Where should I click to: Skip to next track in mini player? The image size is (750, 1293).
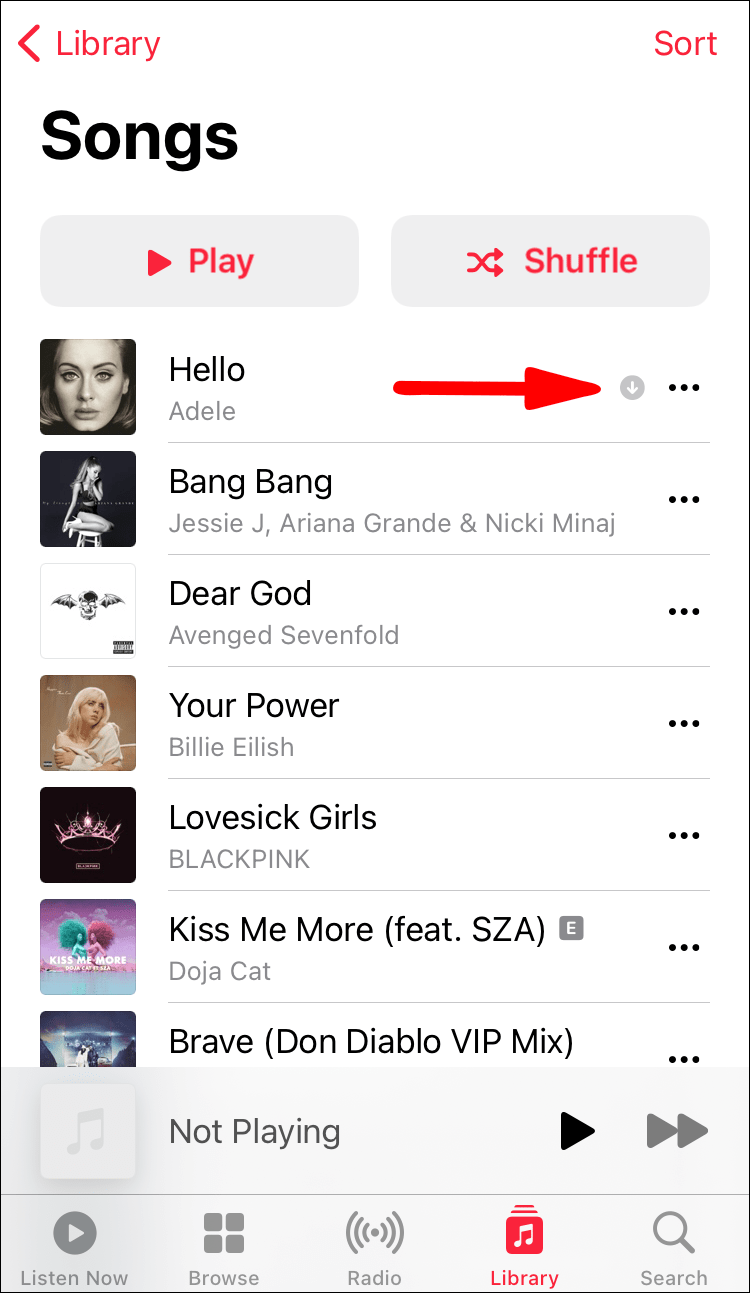pos(676,1131)
